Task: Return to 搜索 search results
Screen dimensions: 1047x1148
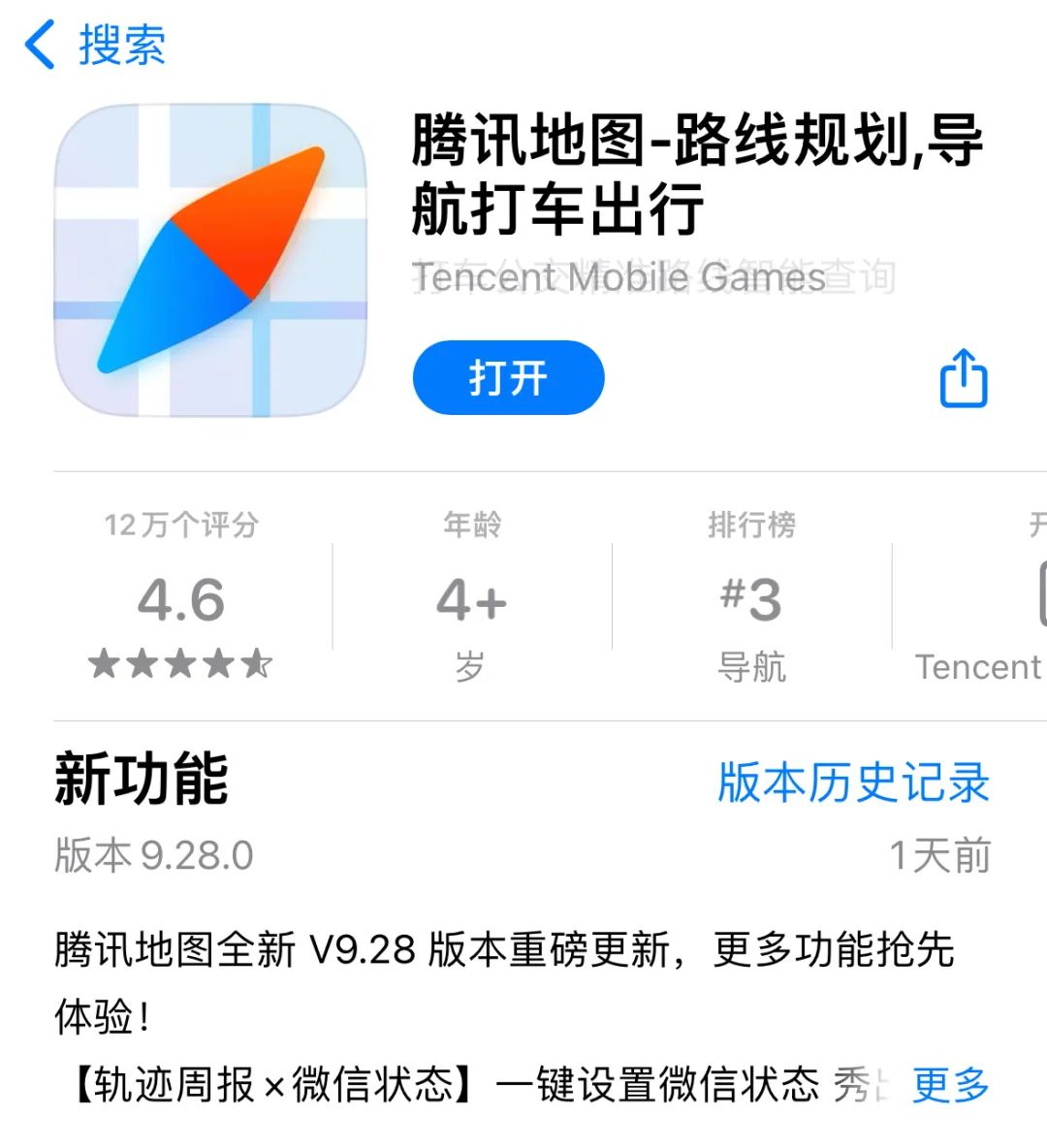Action: [121, 46]
